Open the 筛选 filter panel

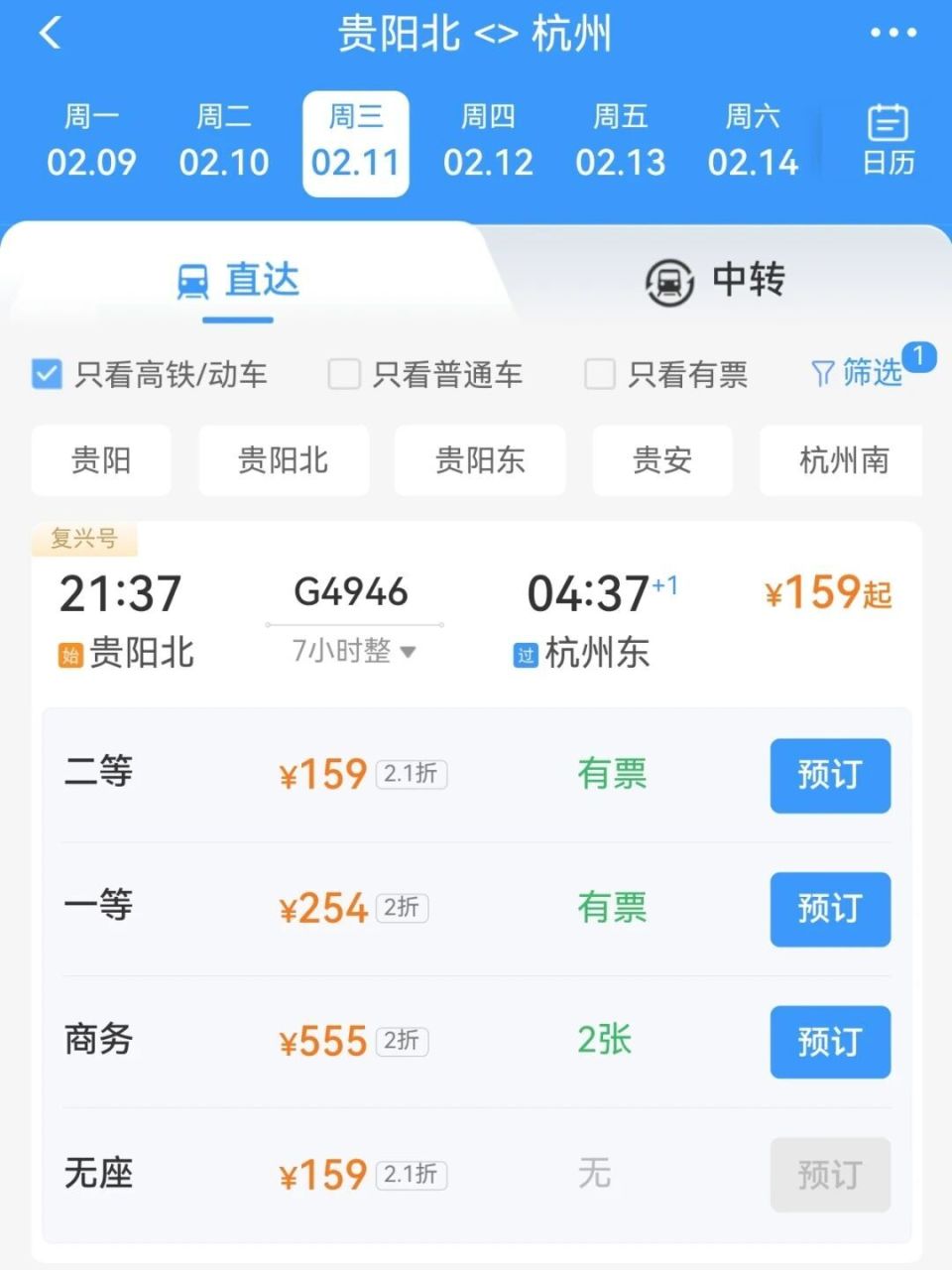861,374
